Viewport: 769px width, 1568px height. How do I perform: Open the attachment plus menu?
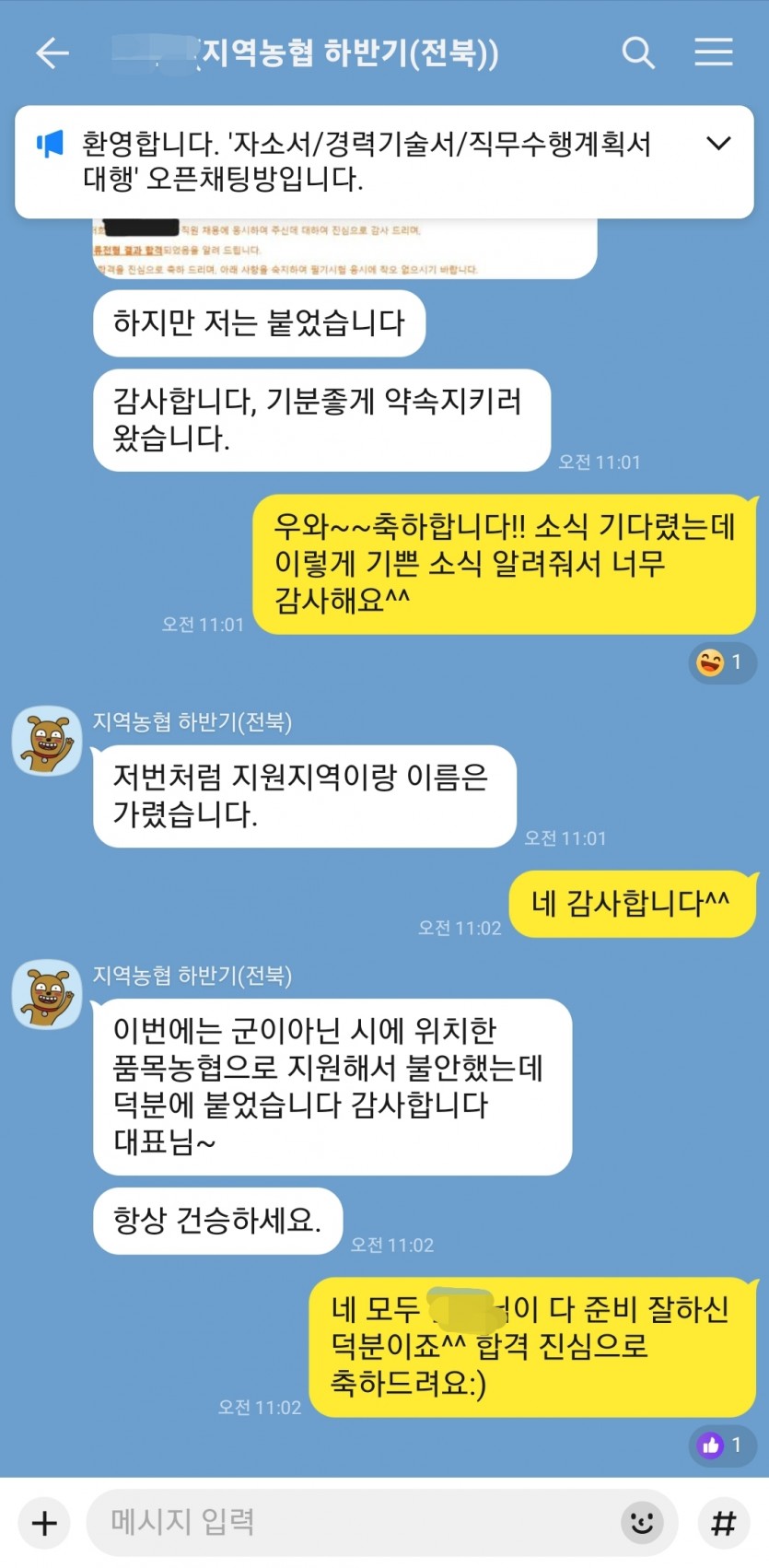coord(44,1522)
